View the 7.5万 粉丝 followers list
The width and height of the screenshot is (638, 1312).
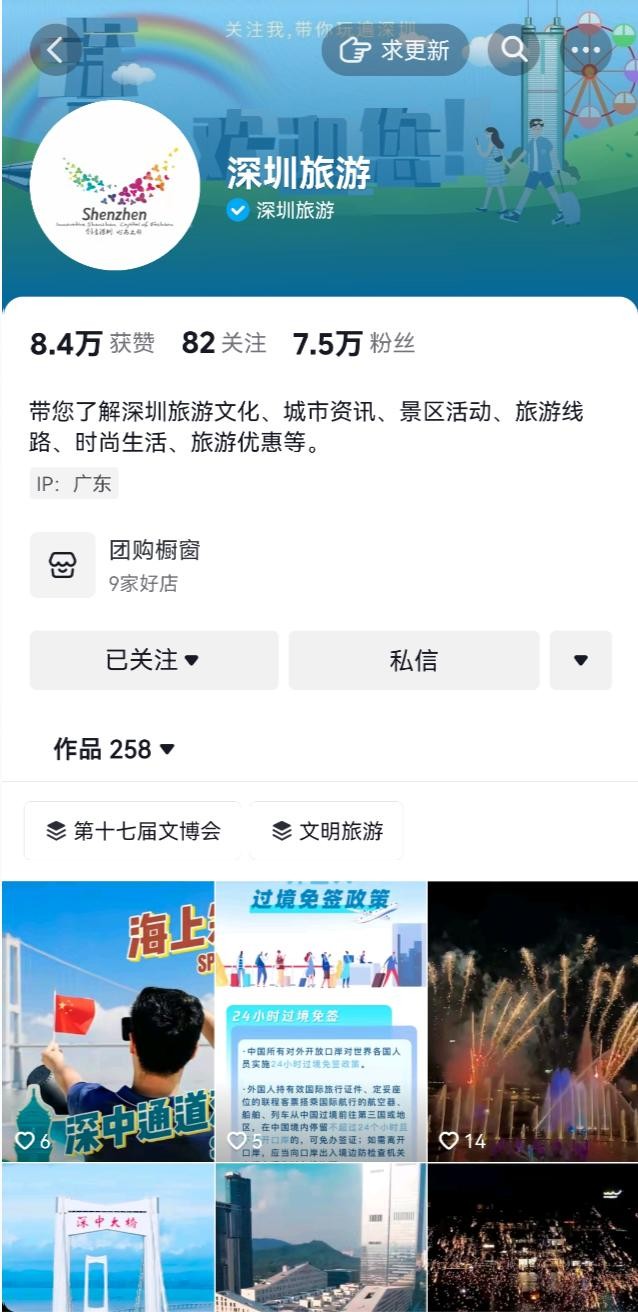[353, 344]
